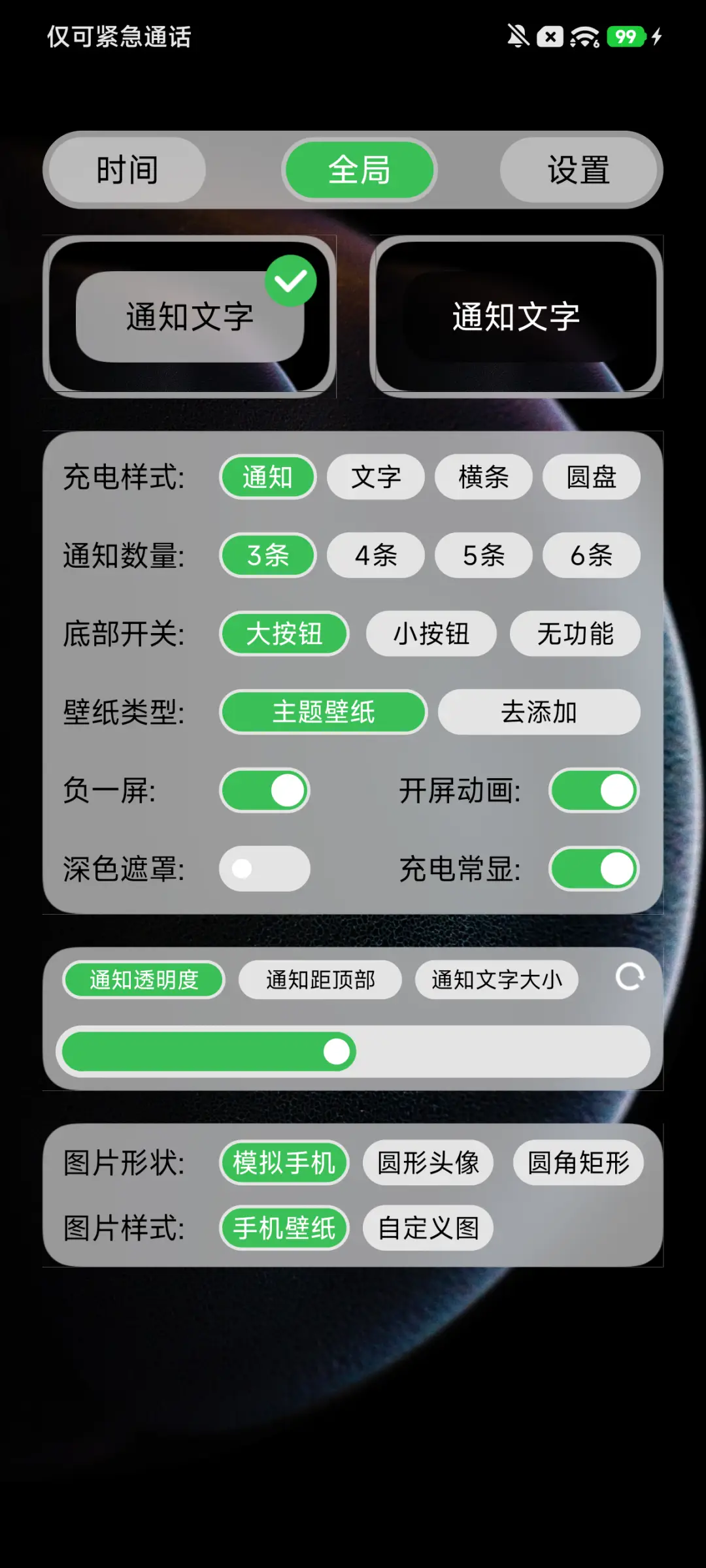Screen dimensions: 706x1568
Task: Select 文字 charging style
Action: coord(376,478)
